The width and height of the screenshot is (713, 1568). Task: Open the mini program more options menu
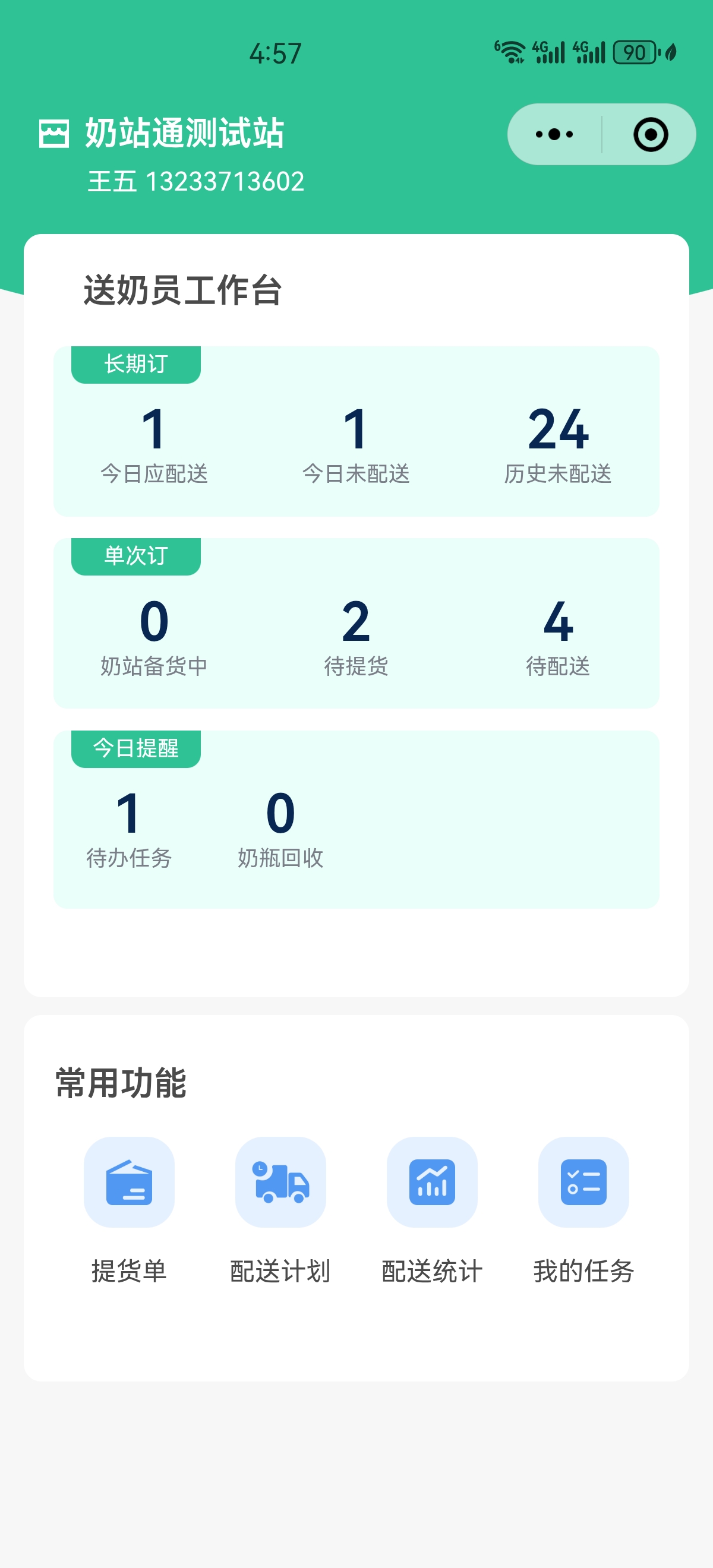(x=554, y=134)
